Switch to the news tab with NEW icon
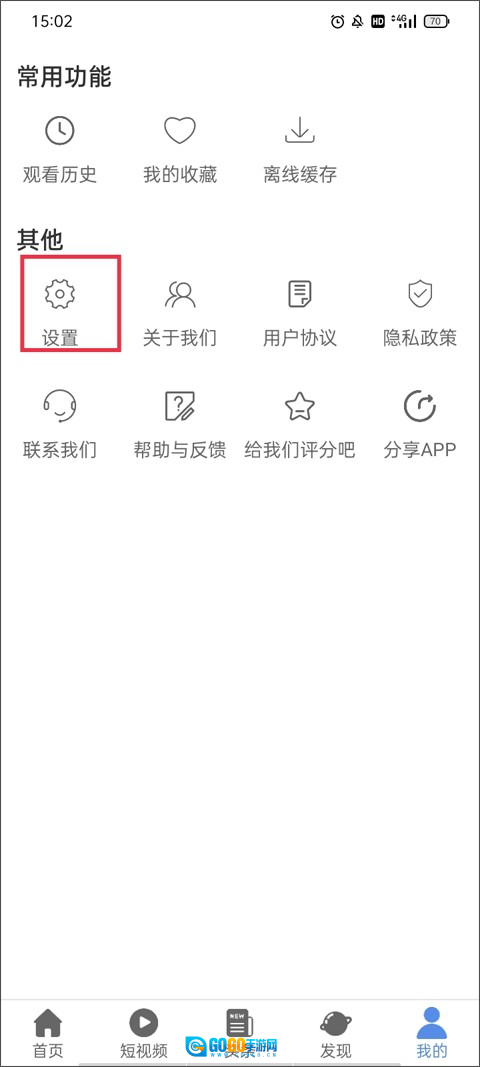This screenshot has height=1067, width=480. click(x=240, y=1032)
